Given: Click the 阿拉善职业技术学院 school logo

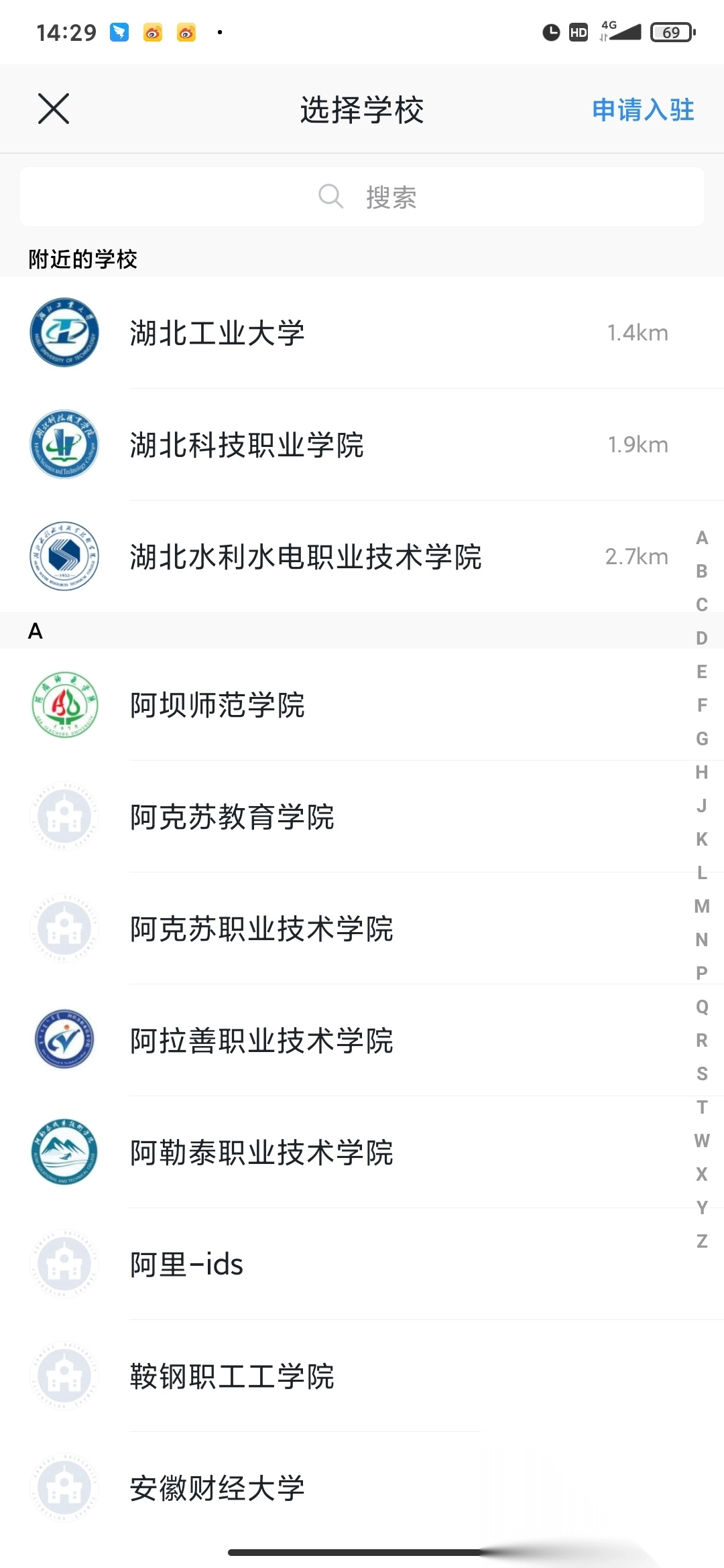Looking at the screenshot, I should 64,1040.
